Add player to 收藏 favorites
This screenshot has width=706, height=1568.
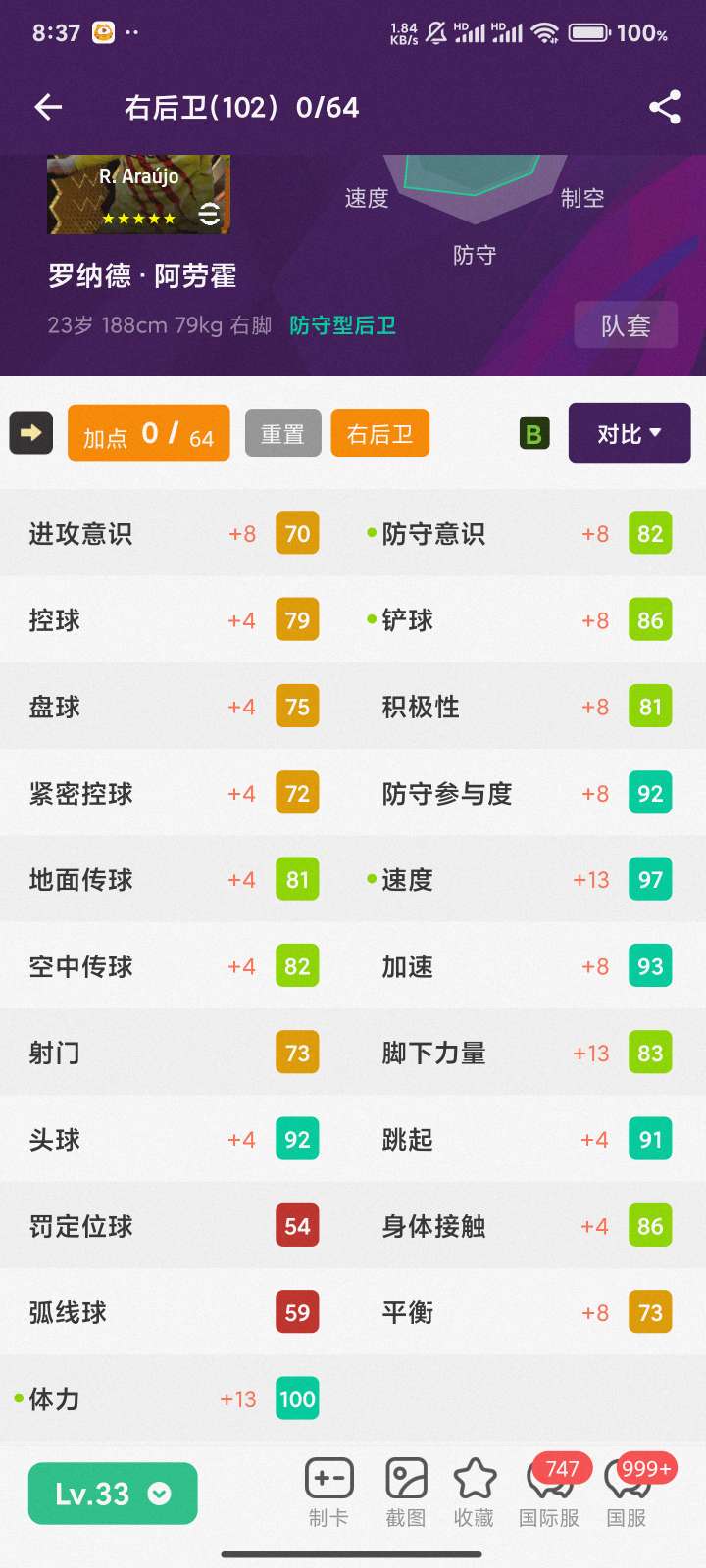pos(475,1494)
